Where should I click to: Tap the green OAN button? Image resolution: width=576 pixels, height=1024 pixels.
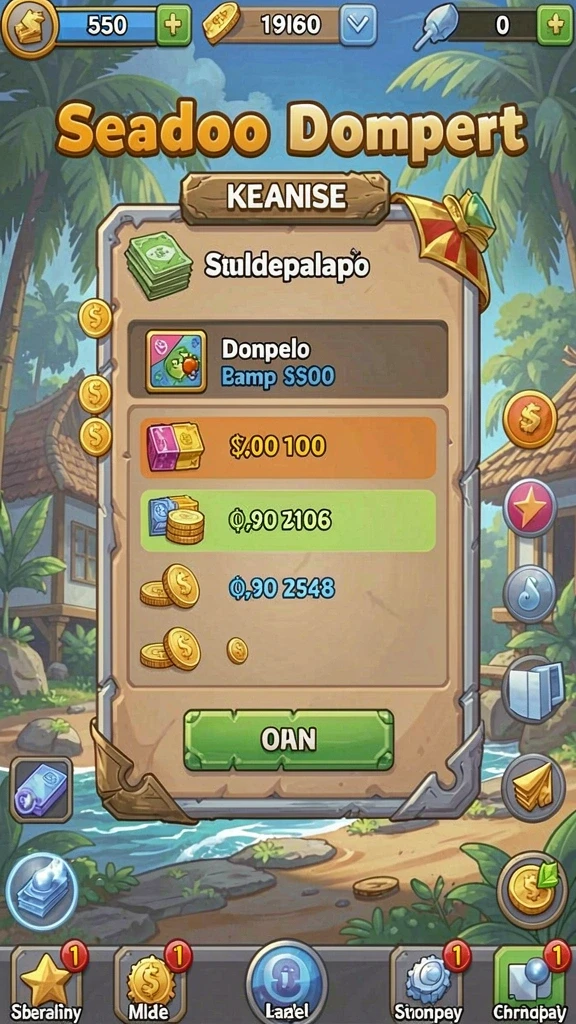[288, 740]
